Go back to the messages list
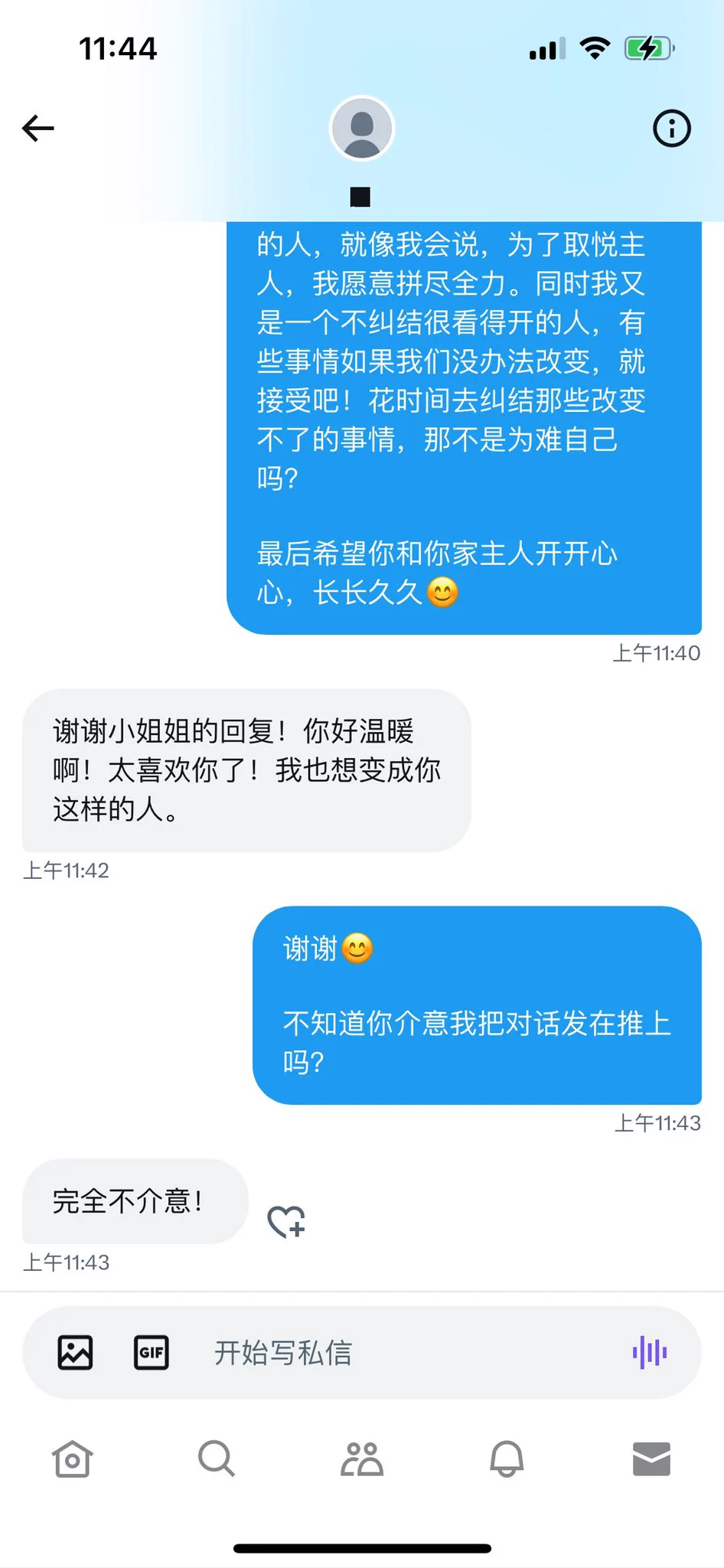This screenshot has width=724, height=1568. [x=38, y=128]
